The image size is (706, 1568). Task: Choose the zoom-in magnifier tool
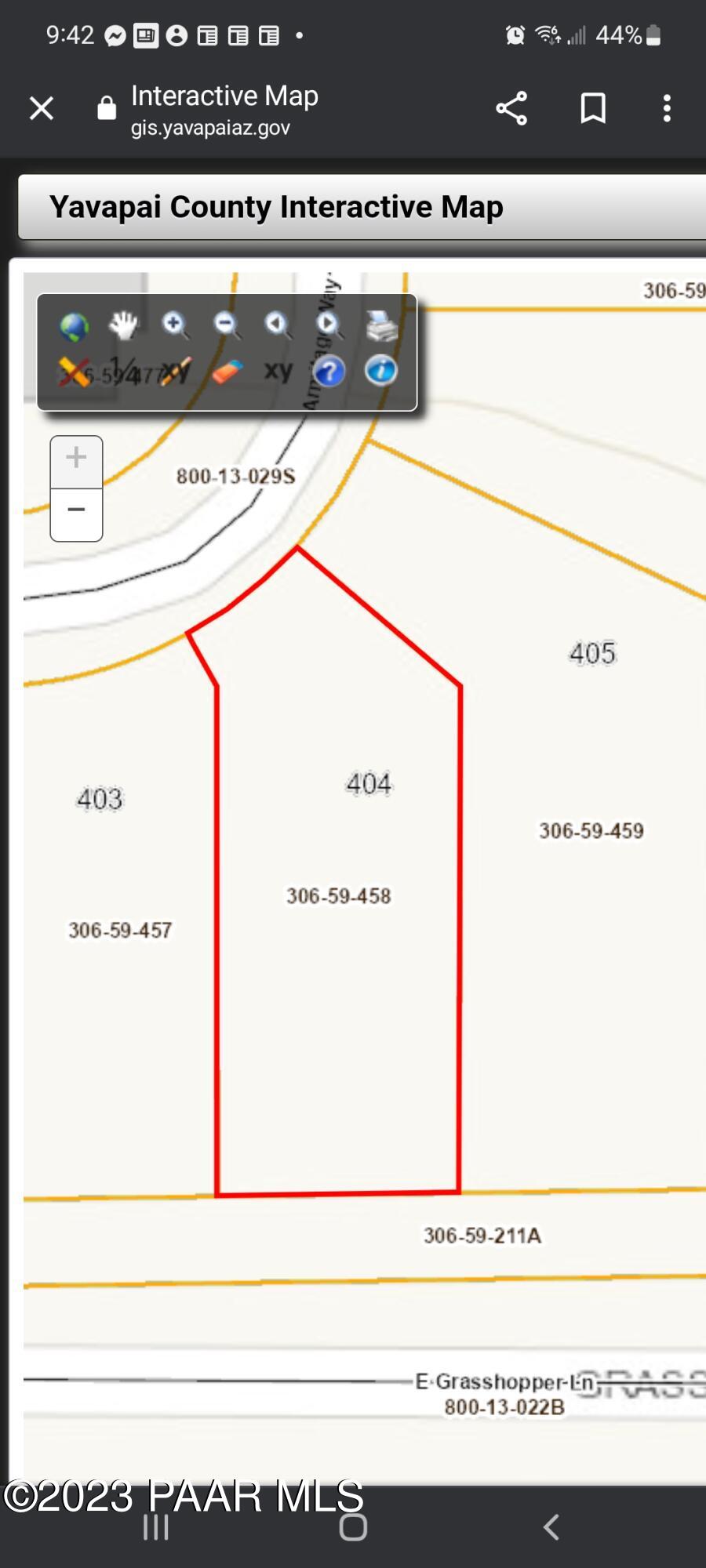(x=176, y=325)
